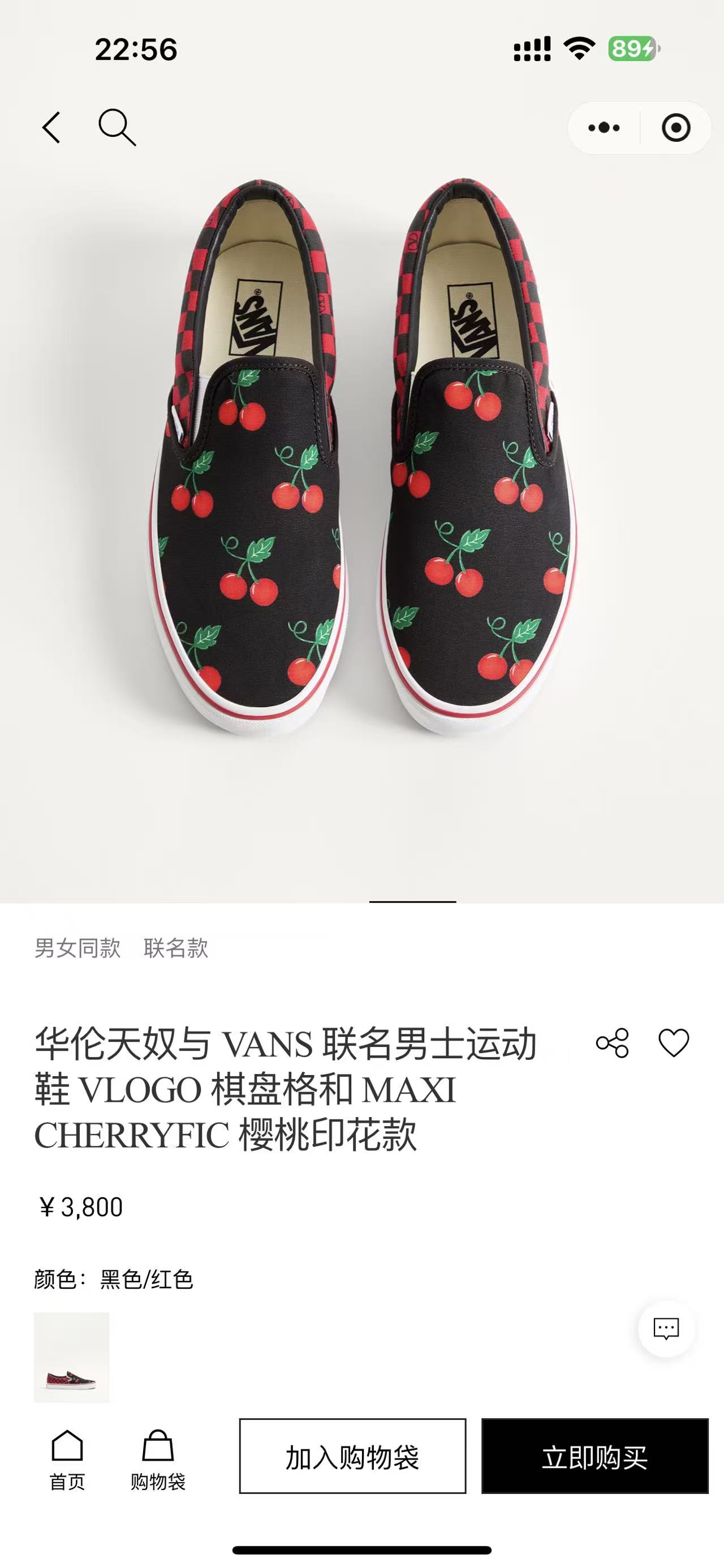
Task: Share this Valentino Vans product
Action: point(612,1043)
